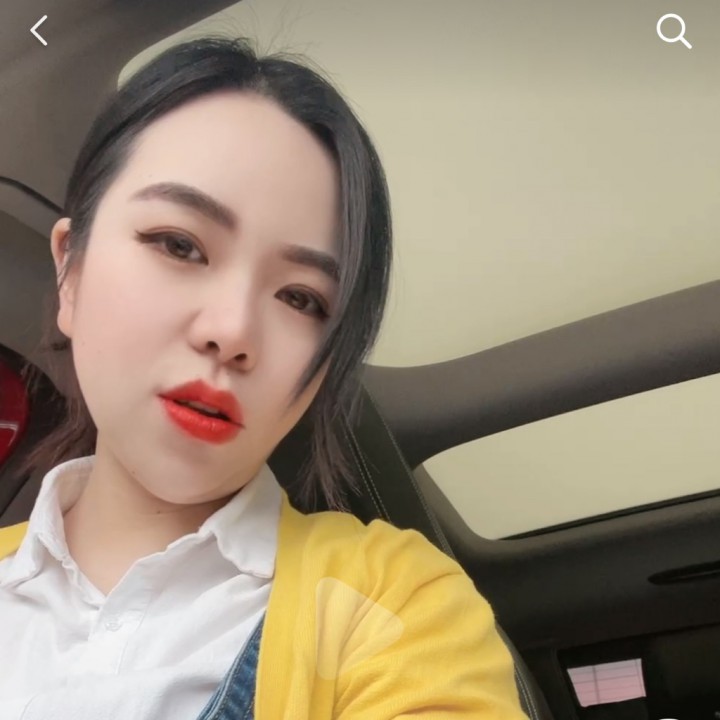
Task: Play the video with the play button
Action: tap(357, 629)
